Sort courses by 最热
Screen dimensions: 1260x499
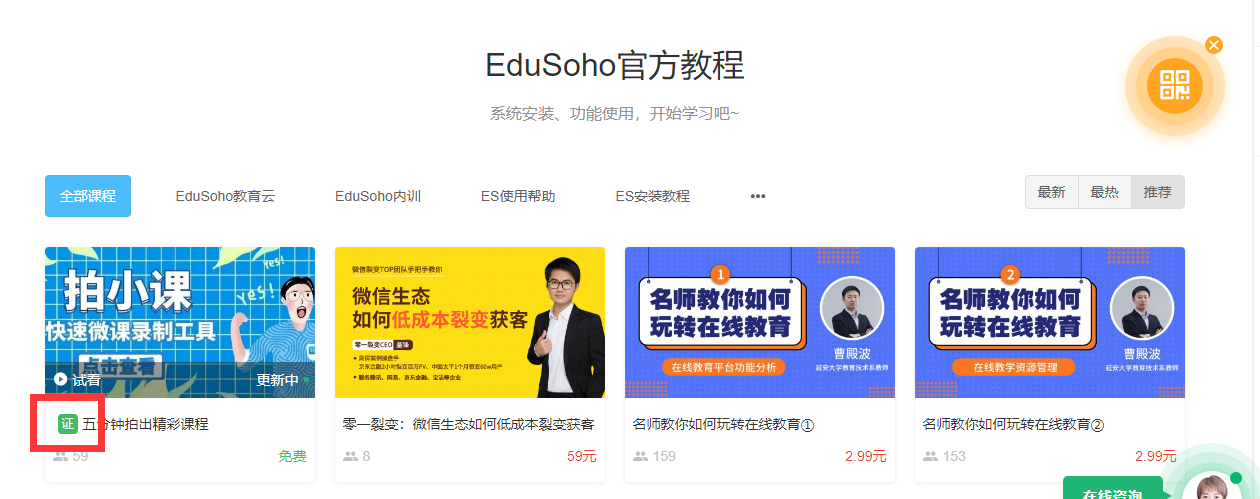(x=1105, y=192)
